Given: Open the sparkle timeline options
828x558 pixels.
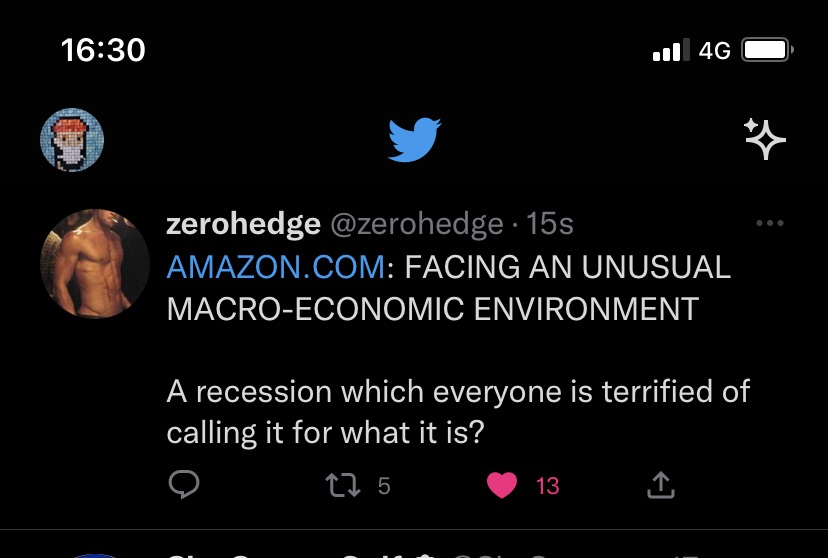Looking at the screenshot, I should coord(765,139).
